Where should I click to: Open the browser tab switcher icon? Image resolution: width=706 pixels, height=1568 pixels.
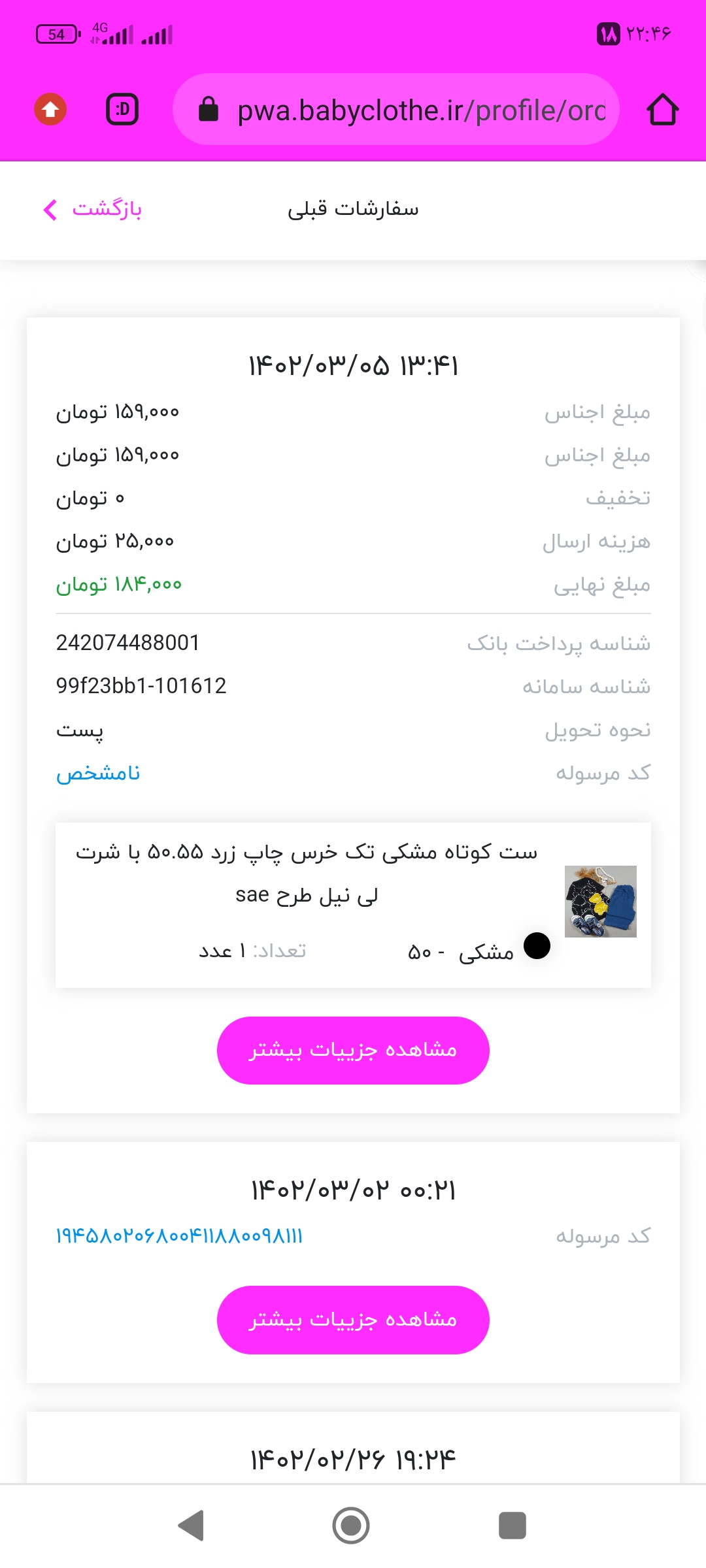(x=122, y=109)
